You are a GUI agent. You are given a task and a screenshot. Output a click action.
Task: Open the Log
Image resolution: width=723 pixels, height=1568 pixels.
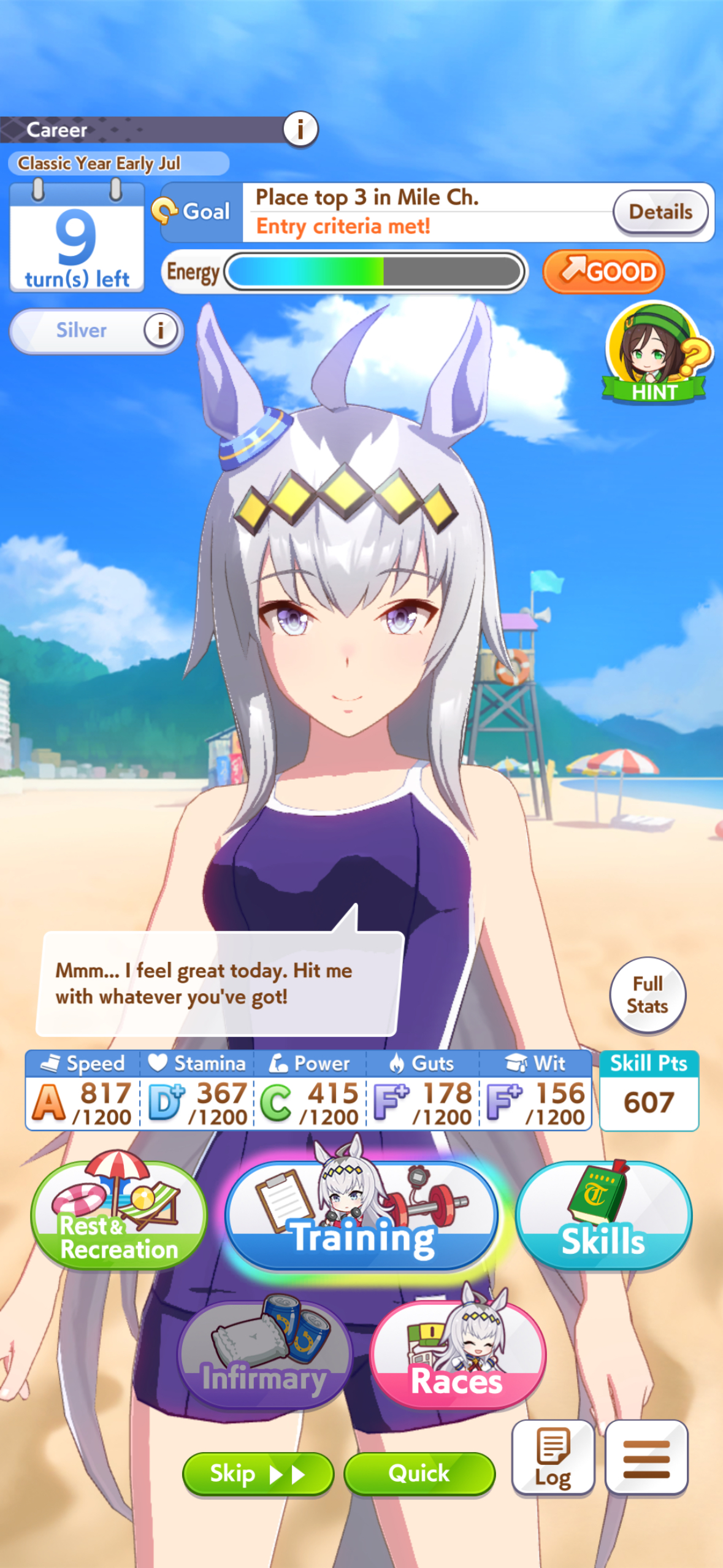[553, 1458]
